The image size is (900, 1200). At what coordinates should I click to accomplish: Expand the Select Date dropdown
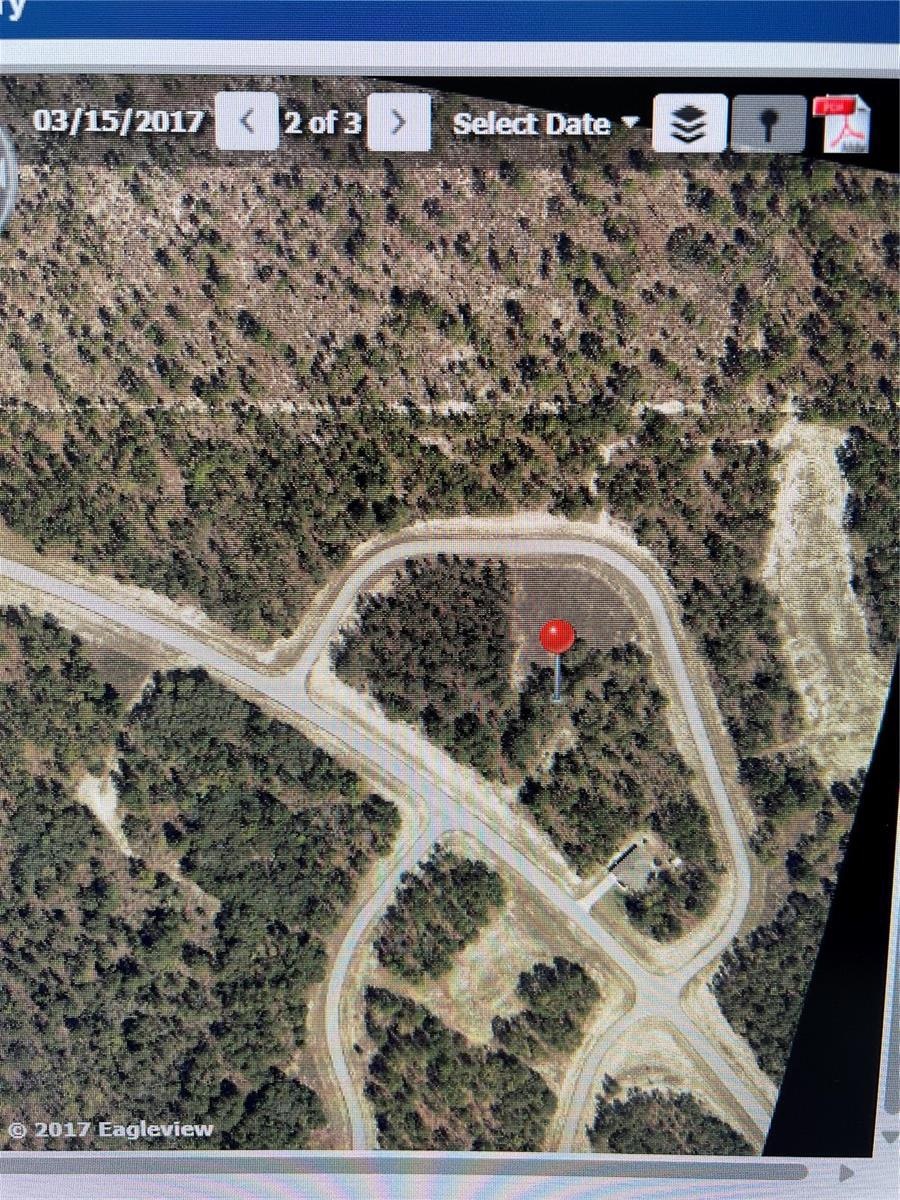545,124
